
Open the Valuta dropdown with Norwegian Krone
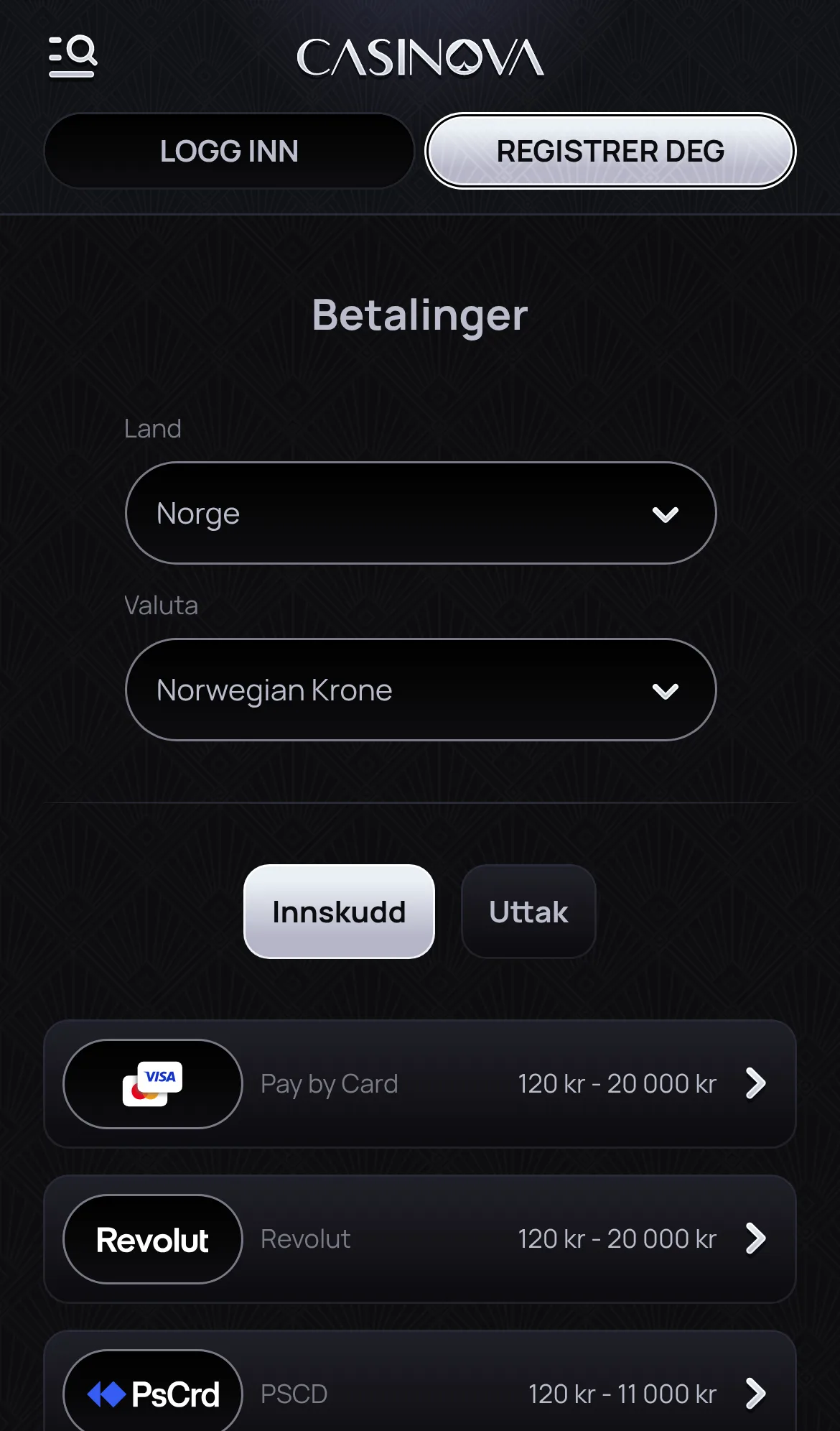pos(421,690)
